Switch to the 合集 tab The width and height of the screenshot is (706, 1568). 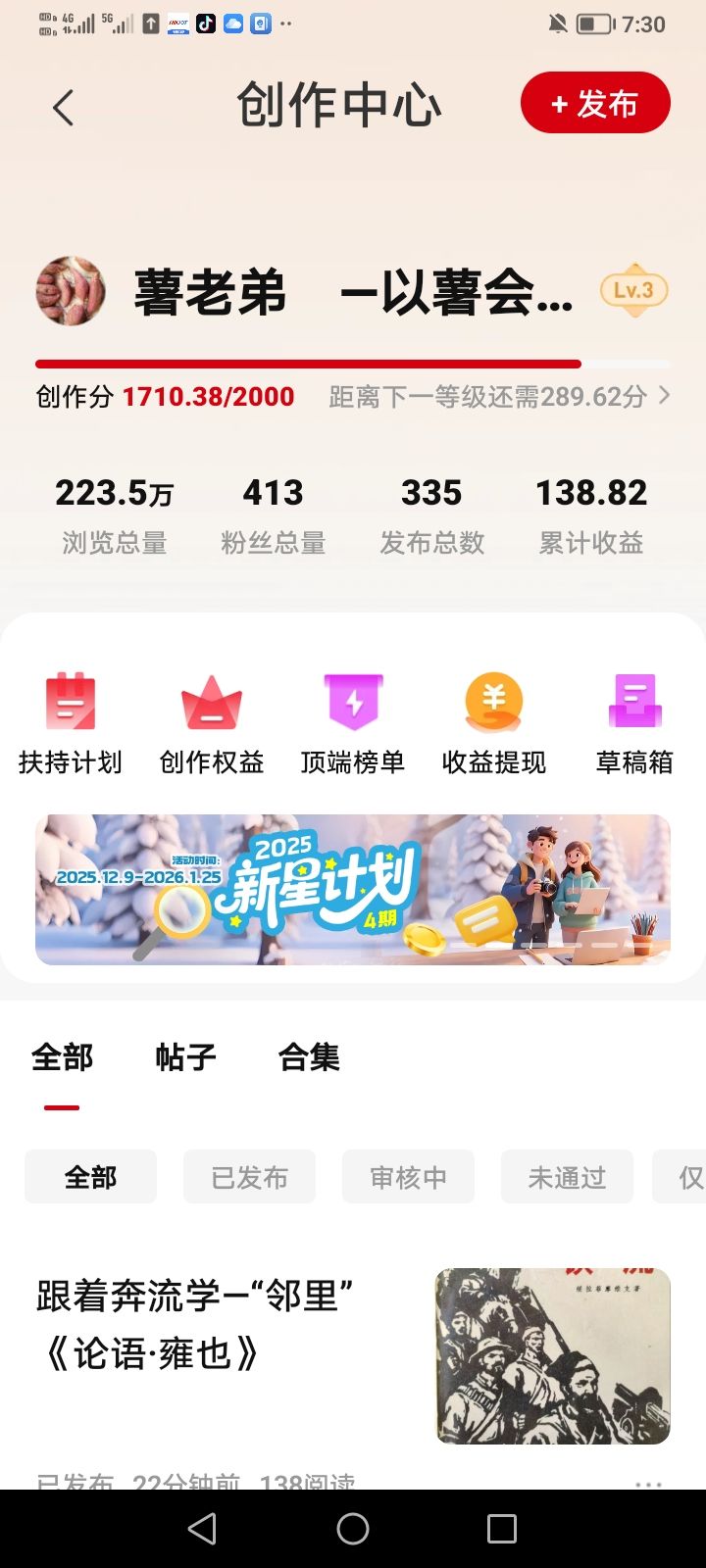pos(309,1057)
